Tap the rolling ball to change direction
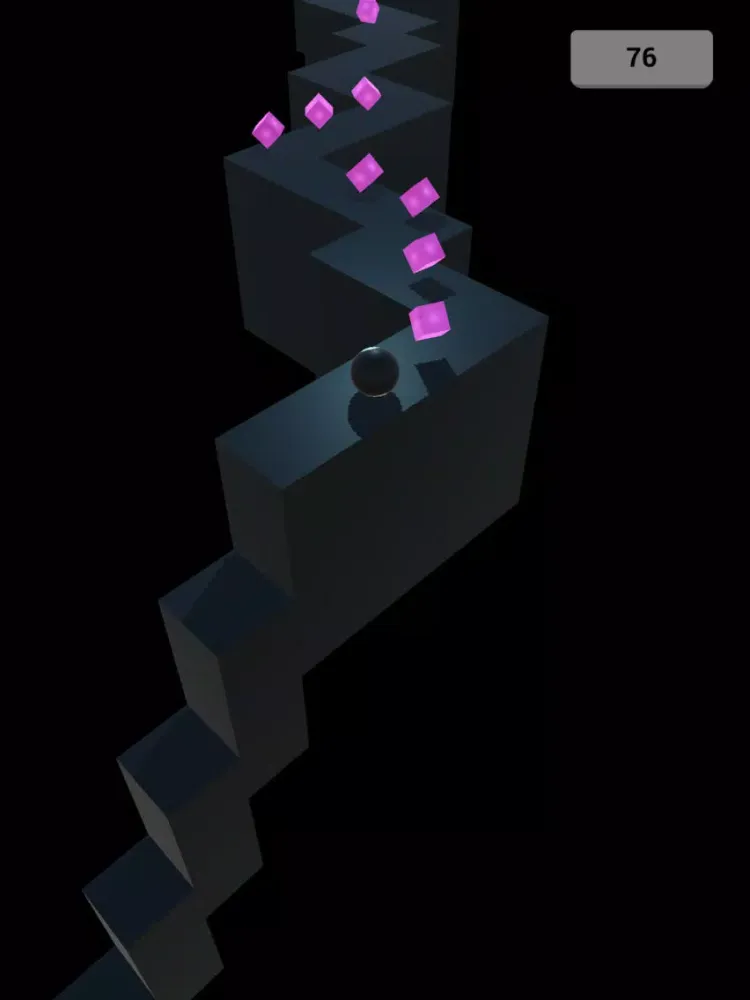Image resolution: width=750 pixels, height=1000 pixels. 375,371
